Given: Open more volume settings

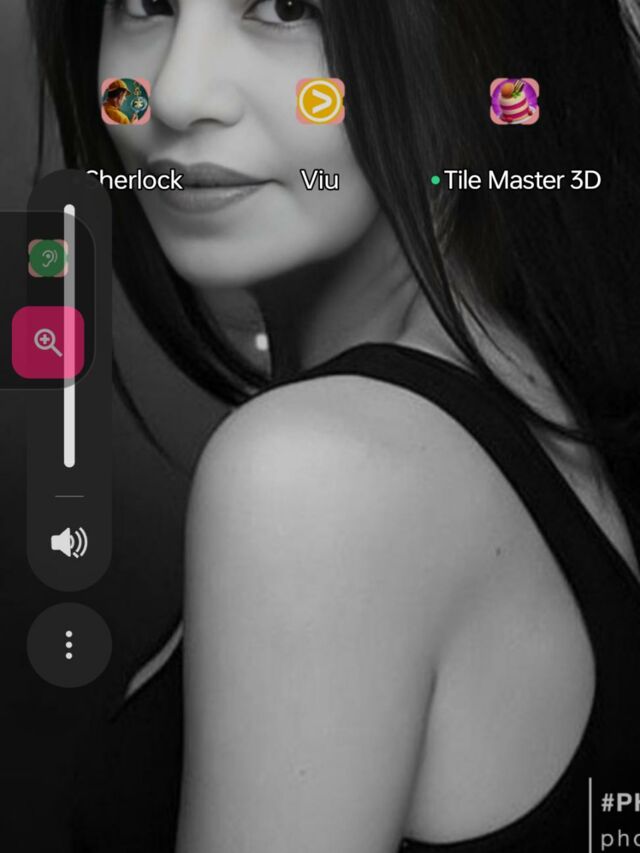Looking at the screenshot, I should coord(69,645).
